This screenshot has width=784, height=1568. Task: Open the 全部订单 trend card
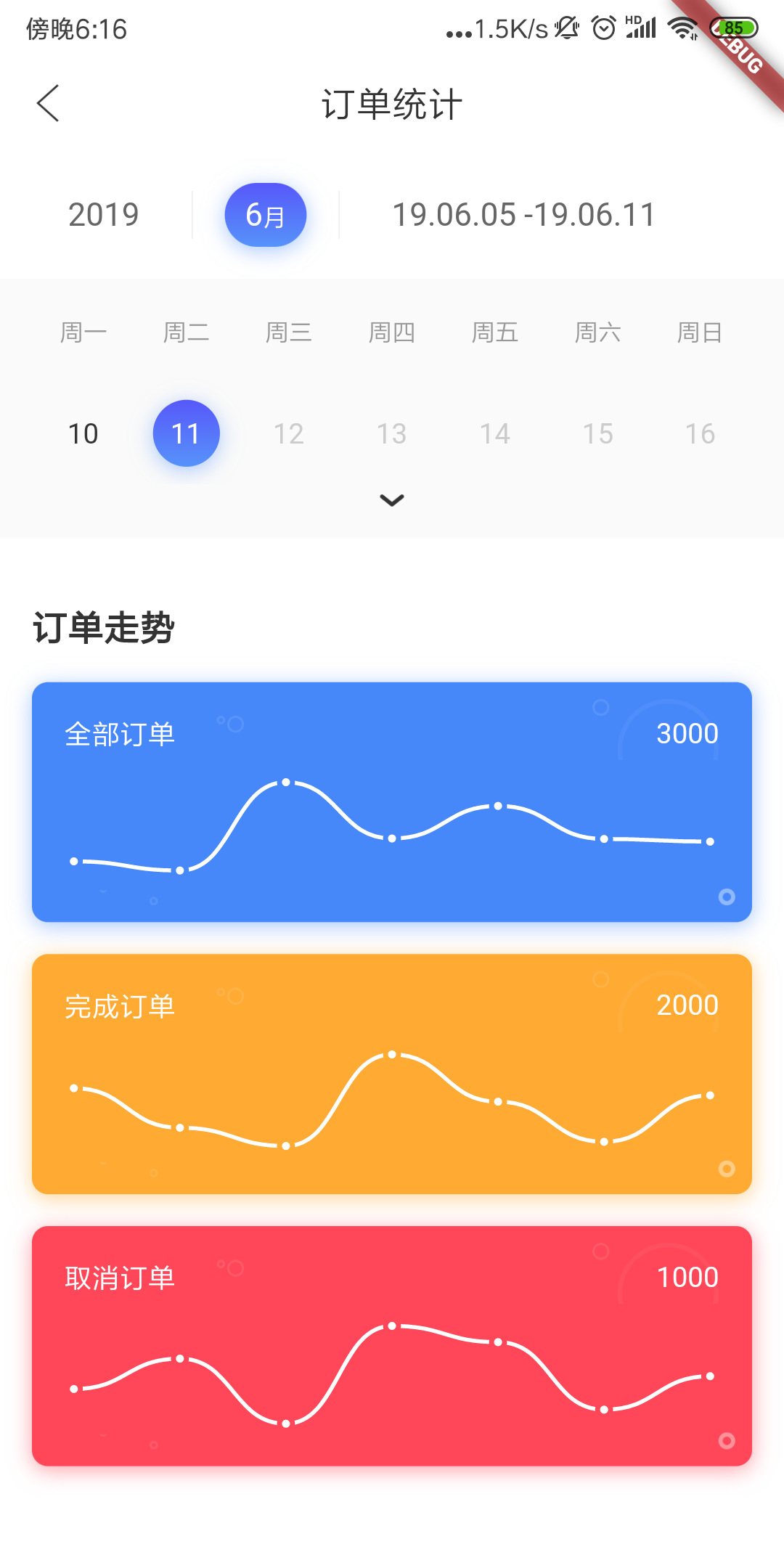coord(392,802)
